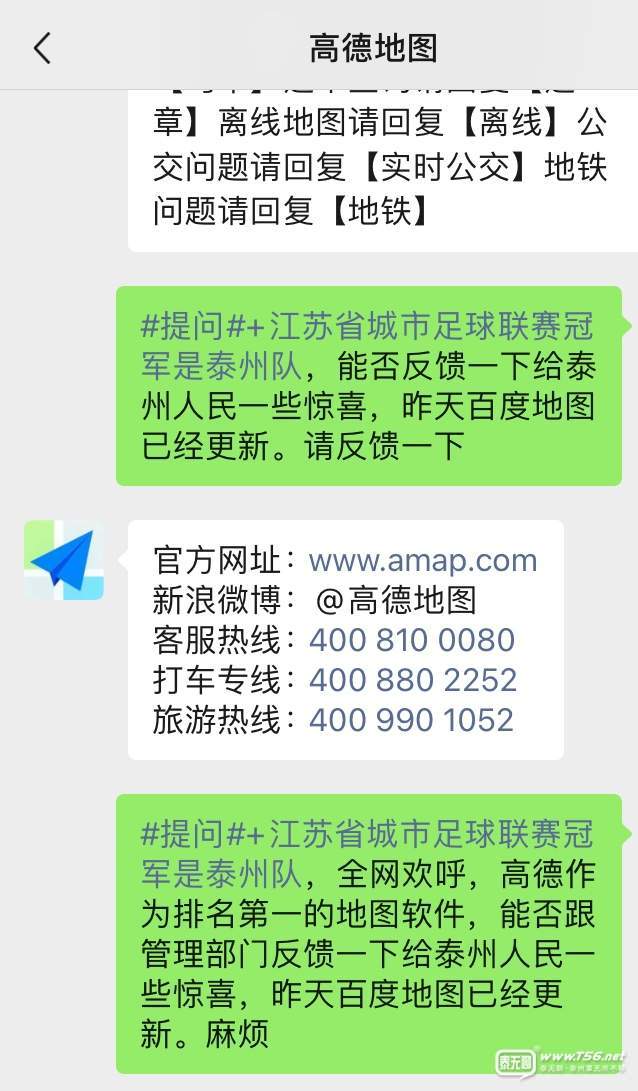Dial the ride-hailing line 400 880 2252
This screenshot has height=1091, width=638.
[x=412, y=680]
